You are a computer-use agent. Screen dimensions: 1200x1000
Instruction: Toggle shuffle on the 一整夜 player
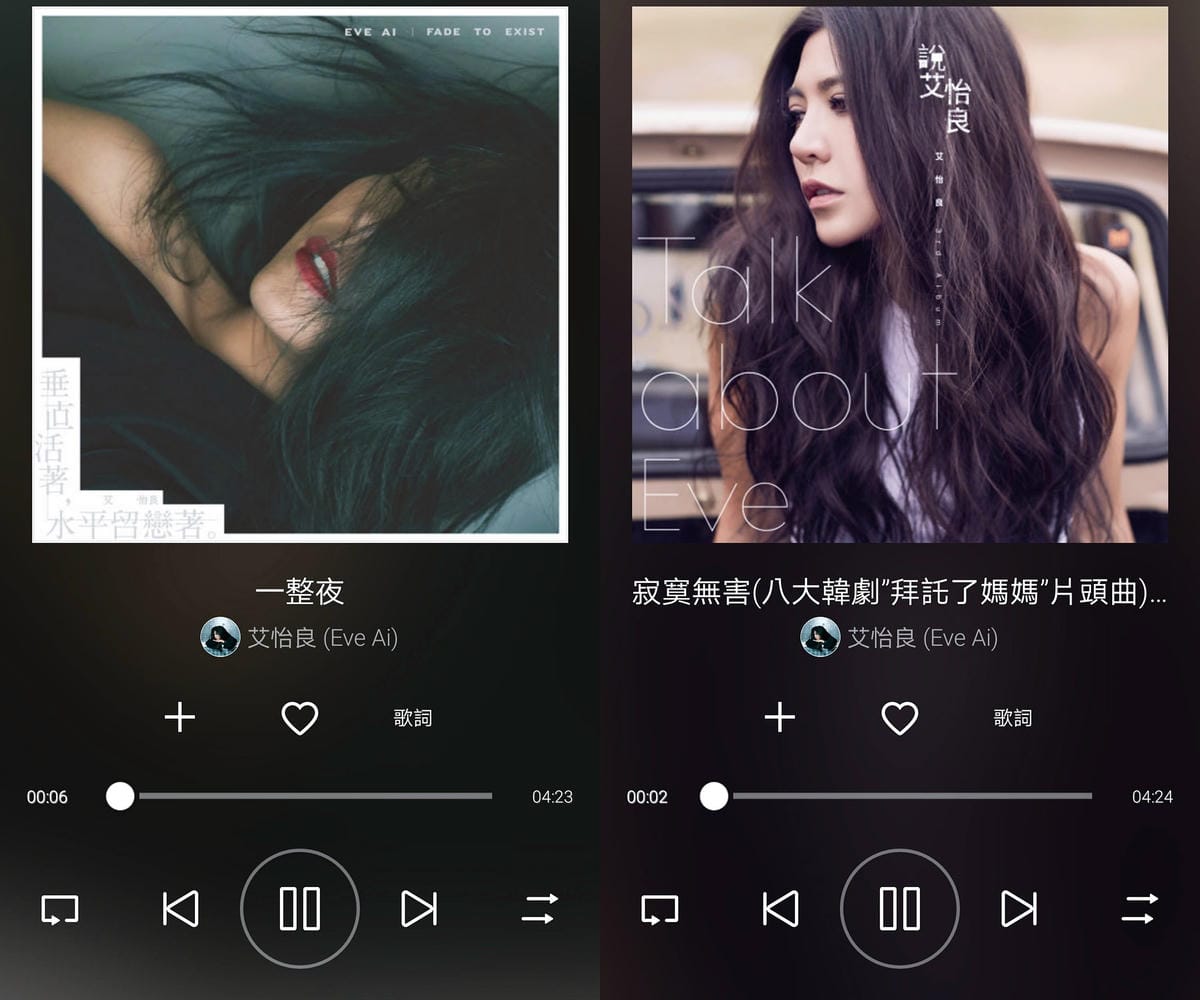[539, 909]
